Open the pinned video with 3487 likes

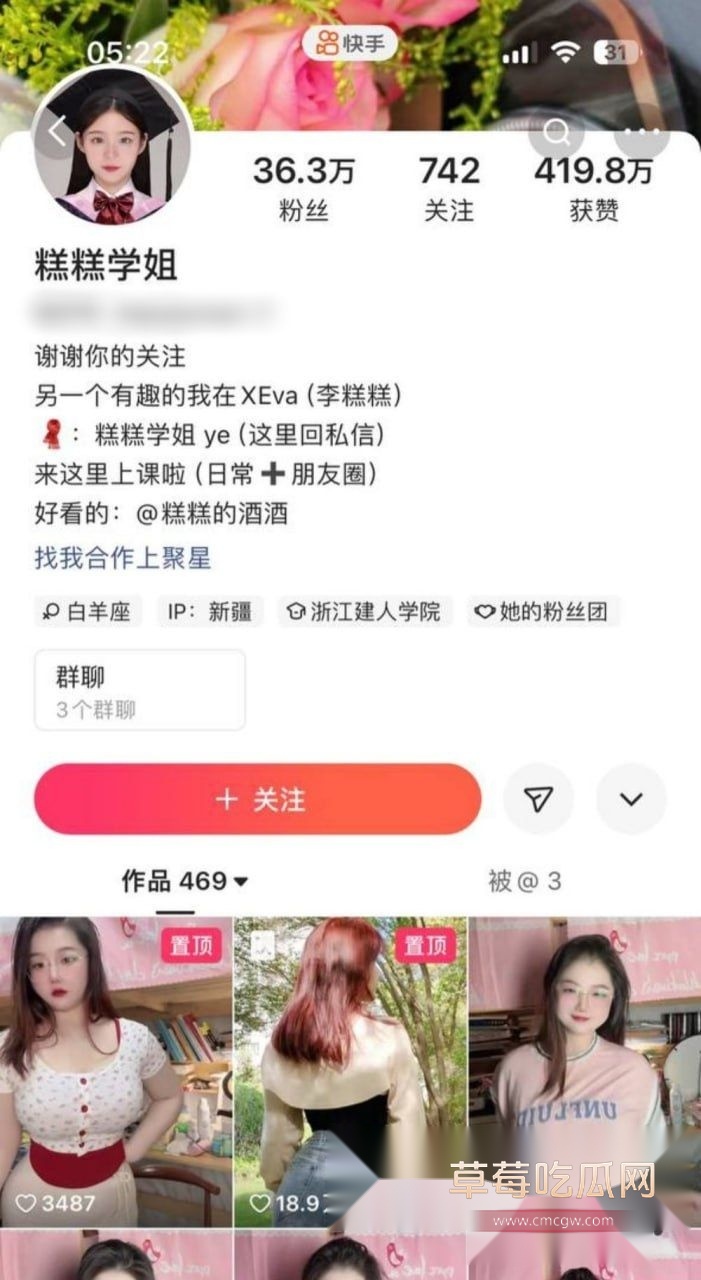116,1070
